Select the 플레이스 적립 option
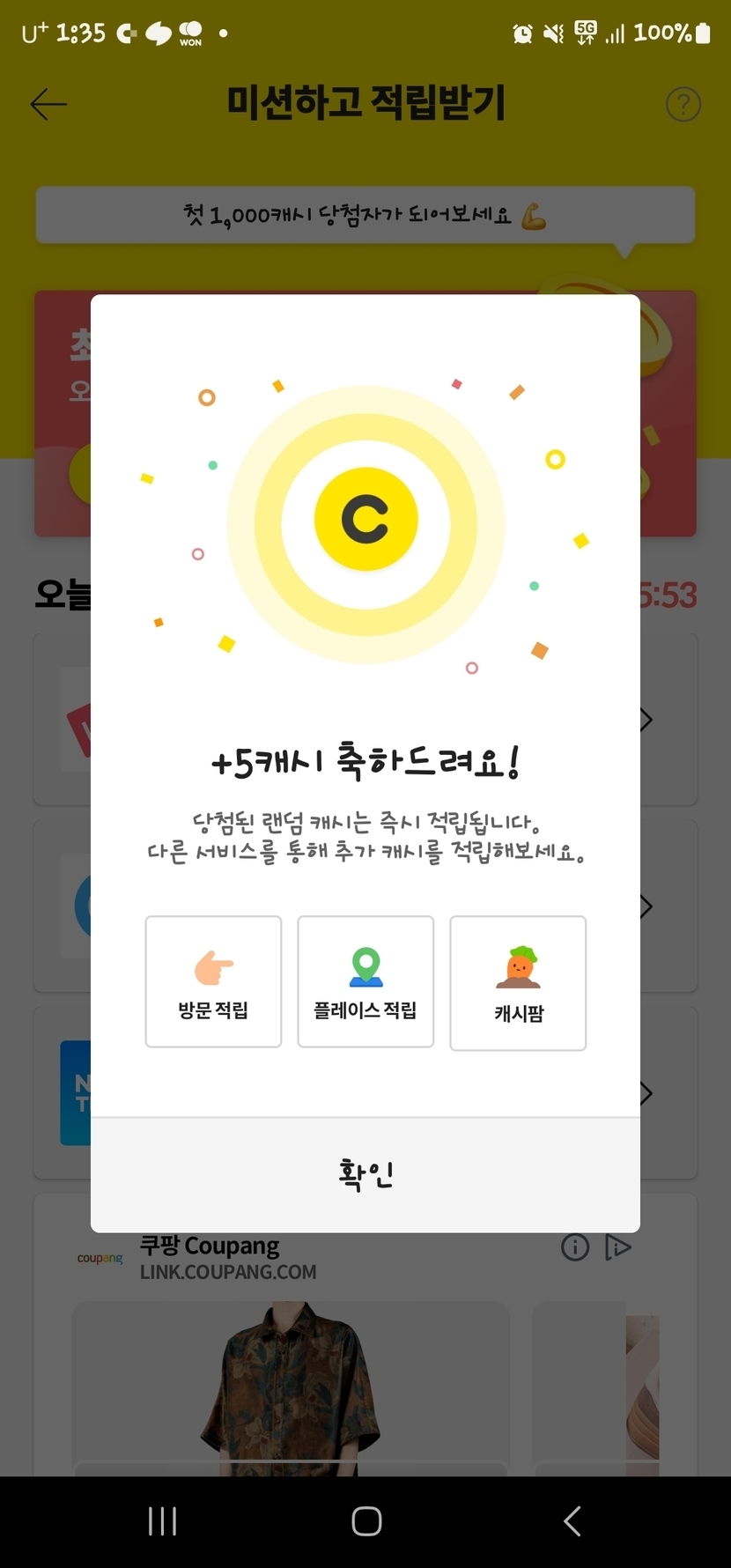731x1568 pixels. point(365,981)
